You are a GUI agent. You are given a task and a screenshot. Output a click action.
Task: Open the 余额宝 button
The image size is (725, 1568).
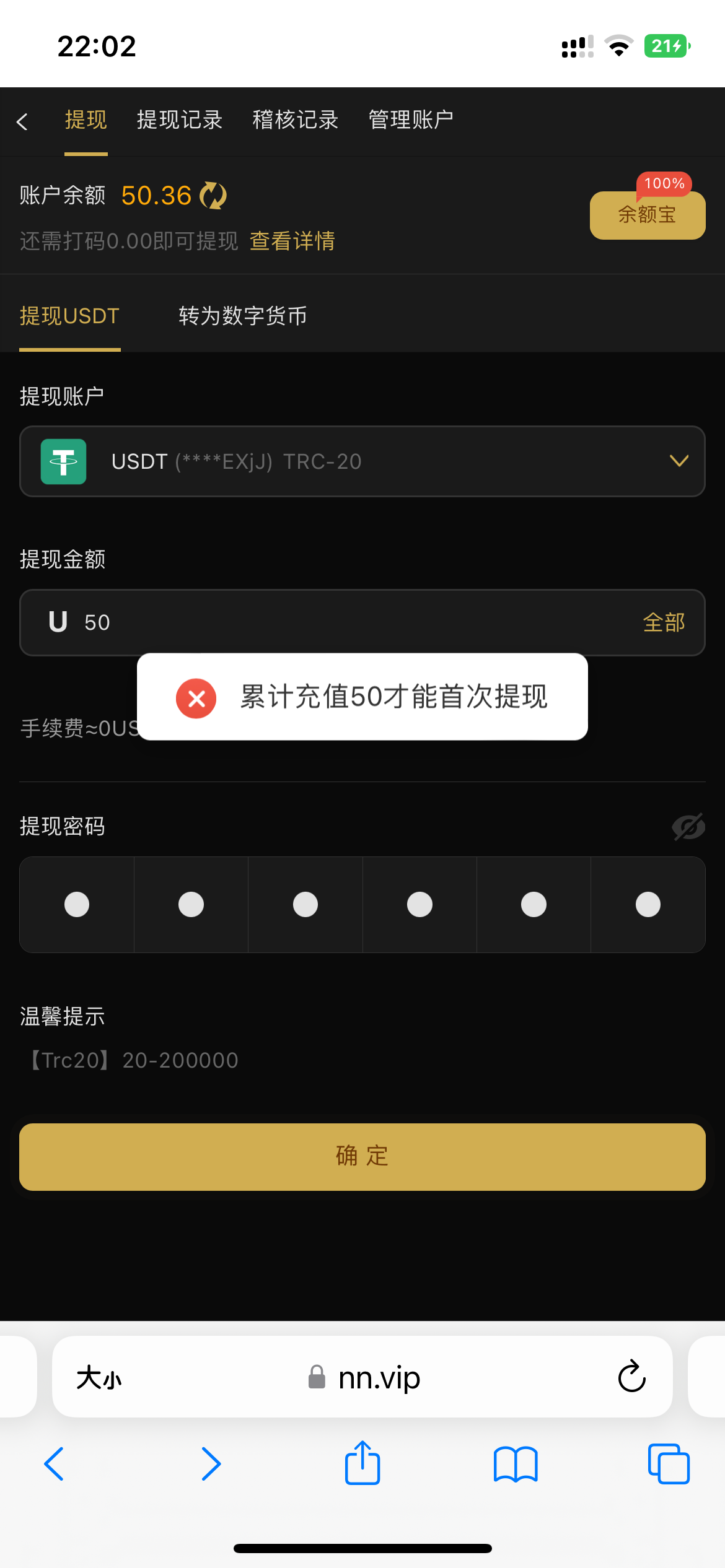click(x=647, y=215)
